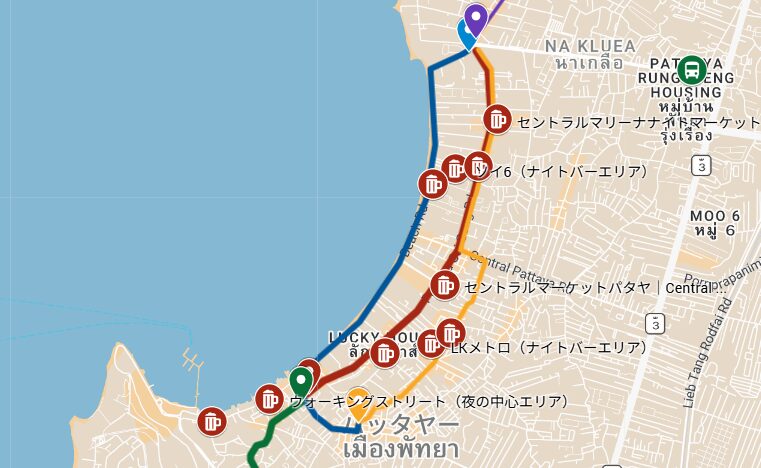Select the ソイ6（ナイトバーエリア） marker

[x=480, y=166]
